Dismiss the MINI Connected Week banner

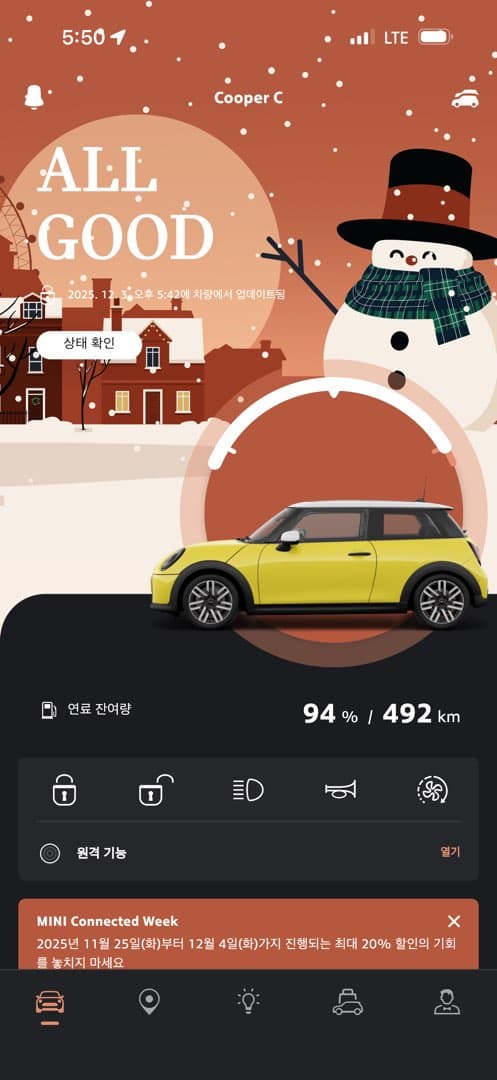point(454,922)
